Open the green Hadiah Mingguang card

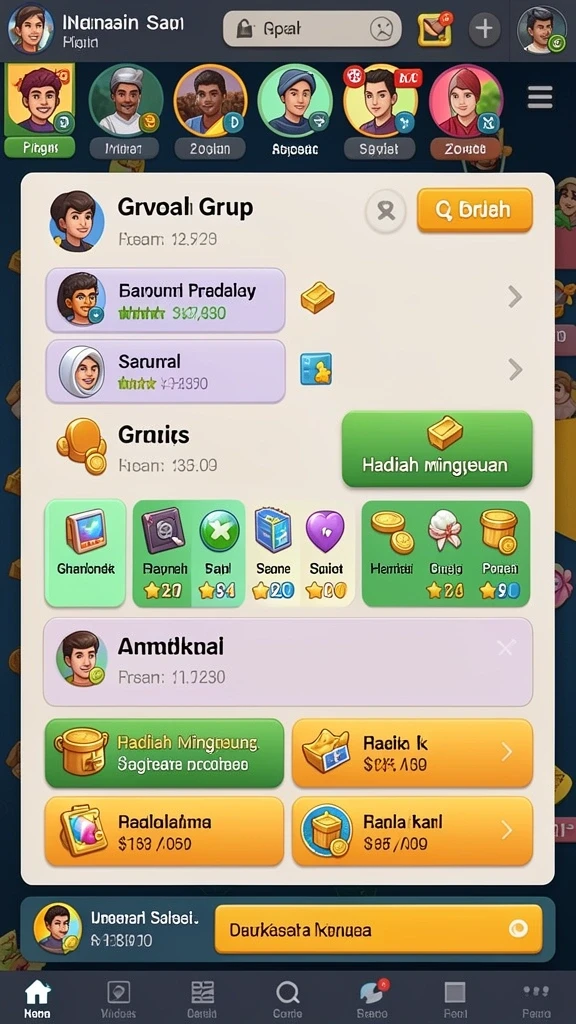click(x=165, y=753)
